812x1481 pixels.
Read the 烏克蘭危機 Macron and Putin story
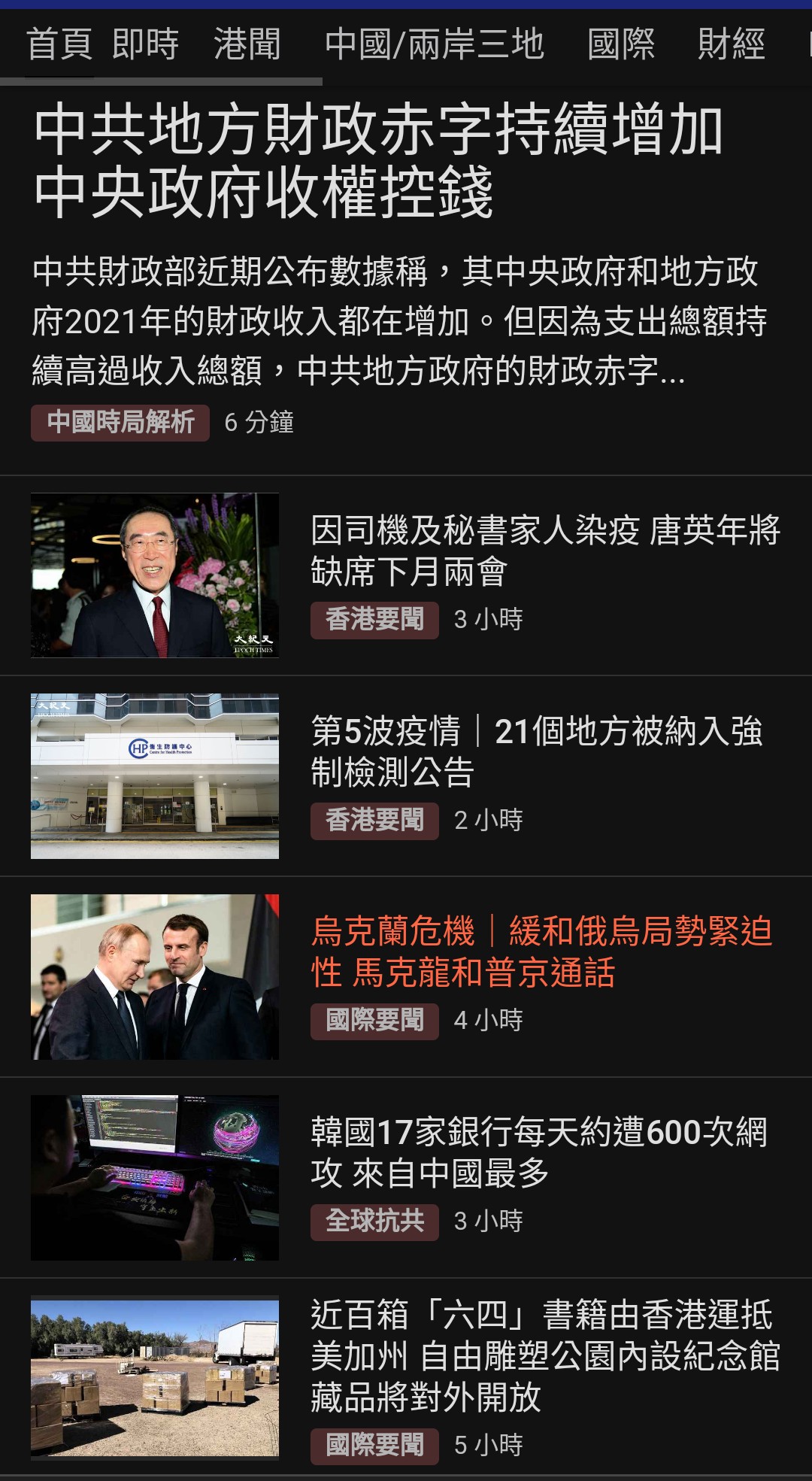(541, 951)
